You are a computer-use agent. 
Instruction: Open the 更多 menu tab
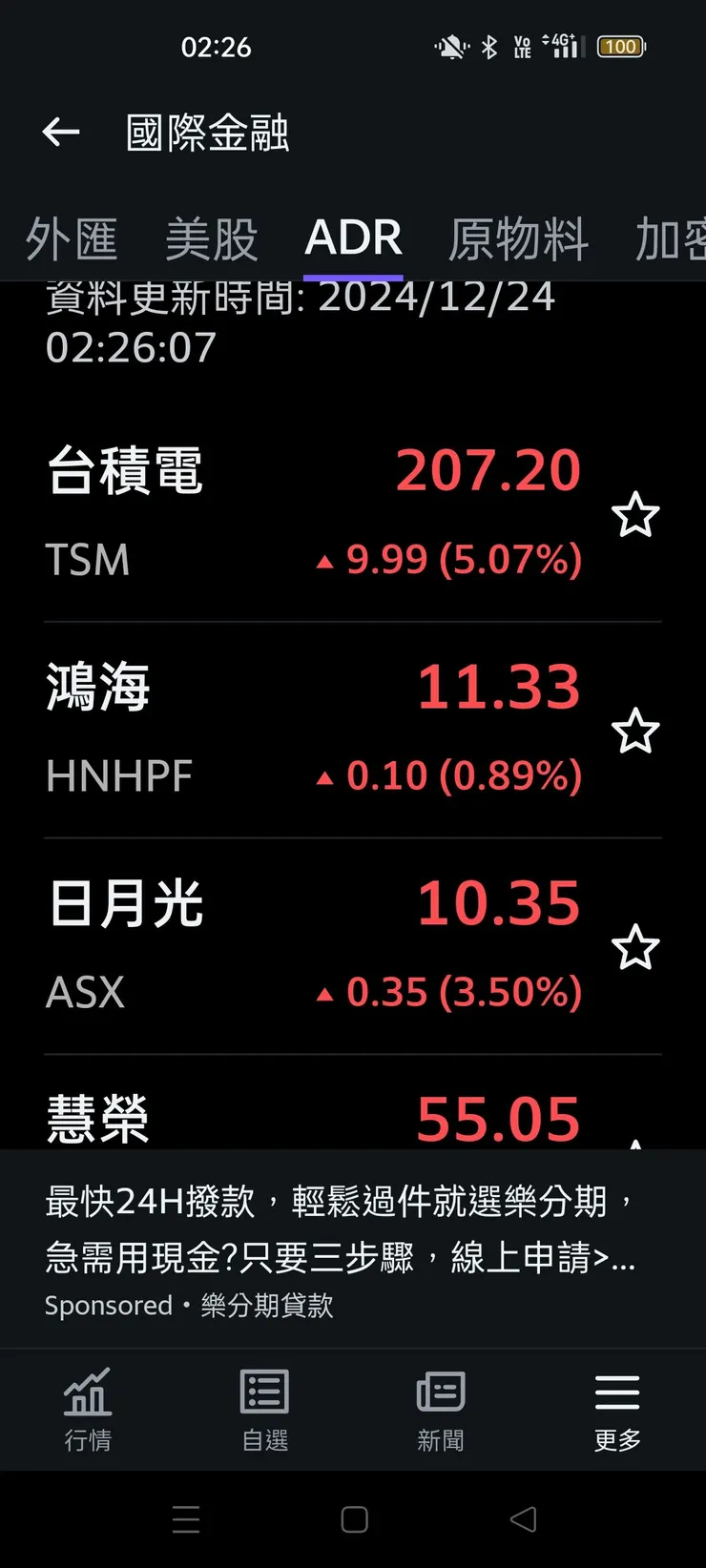point(617,1410)
